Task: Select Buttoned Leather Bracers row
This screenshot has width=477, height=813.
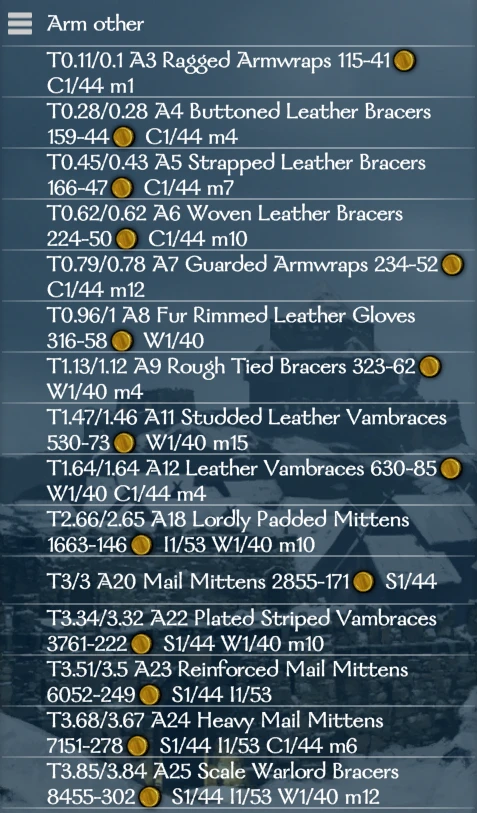Action: [x=238, y=122]
